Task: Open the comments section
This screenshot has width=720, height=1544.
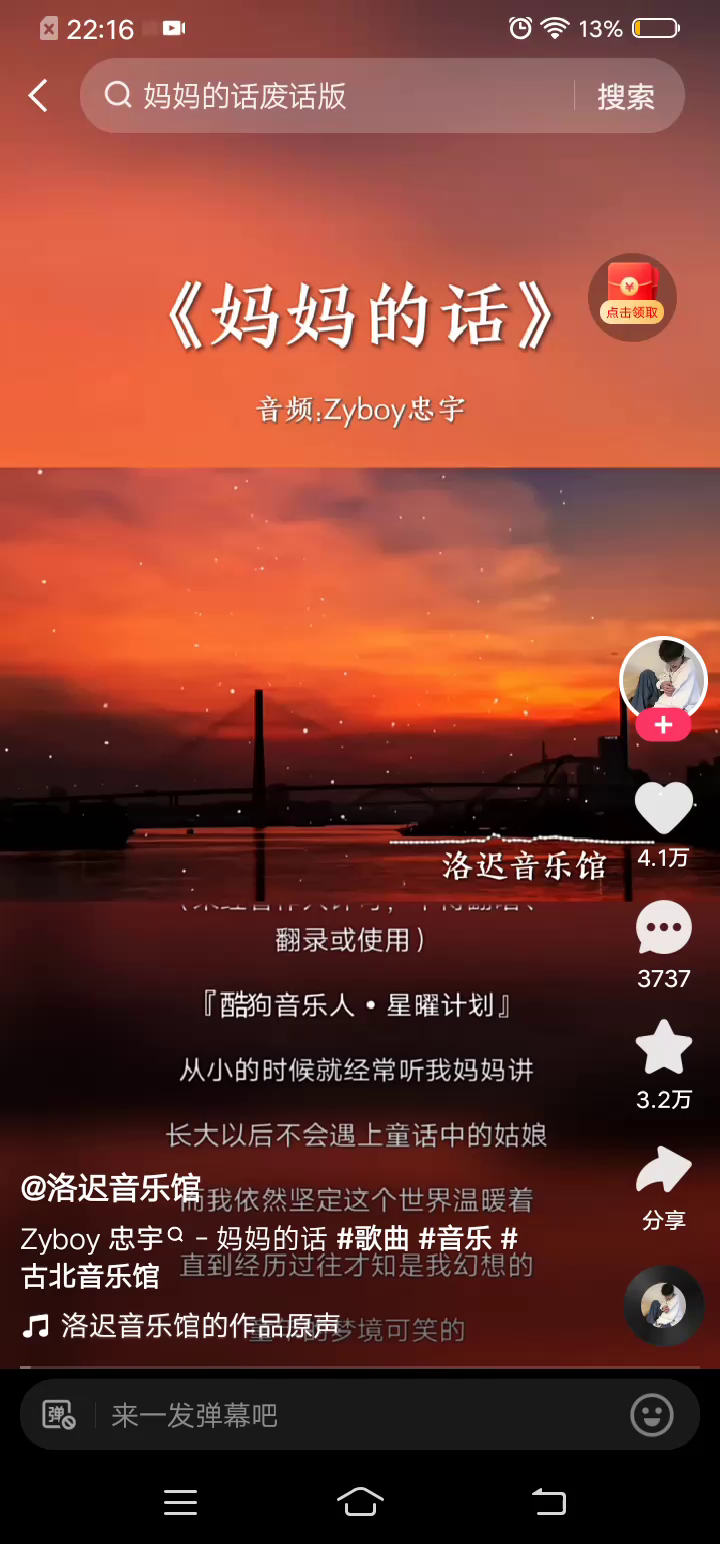Action: 663,928
